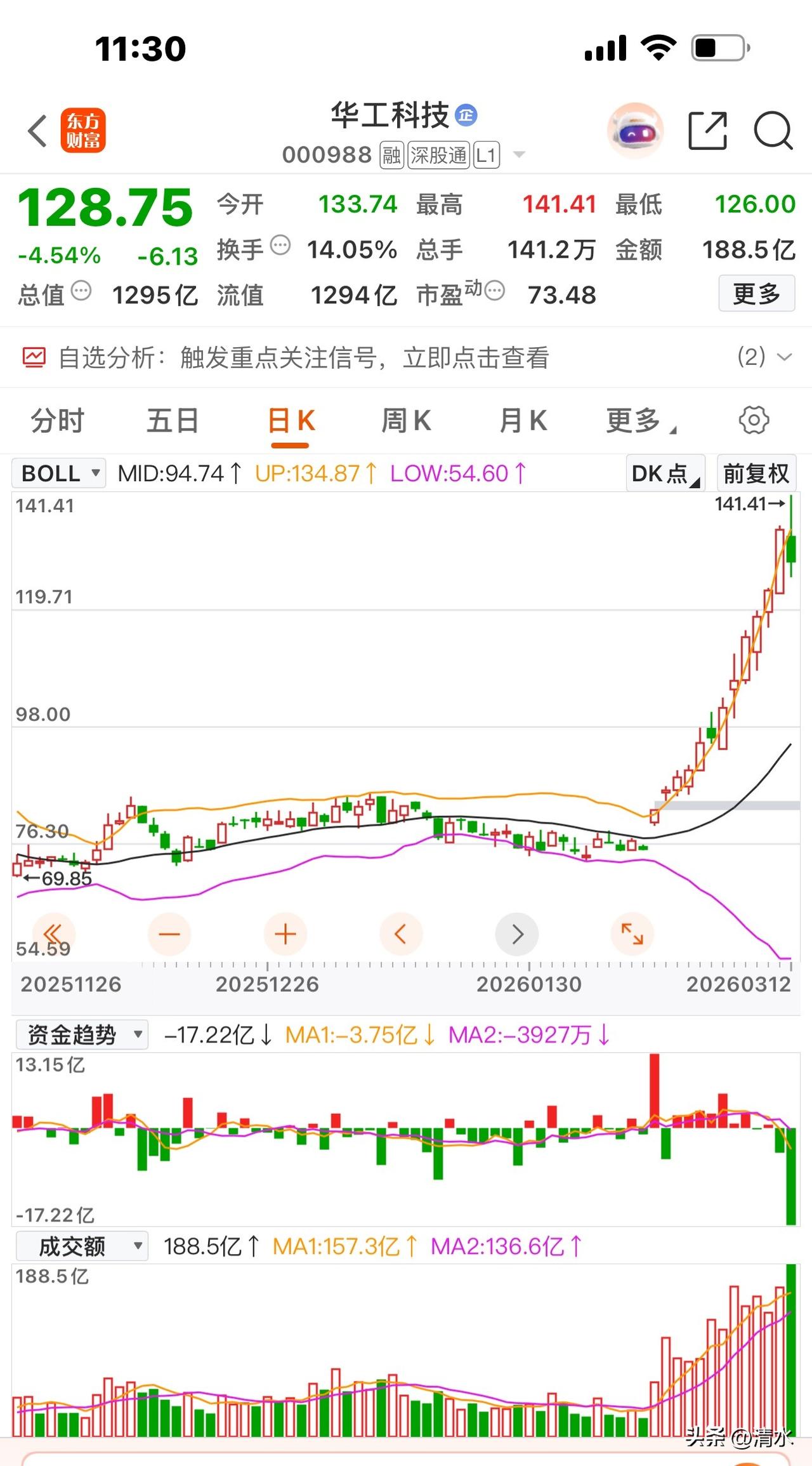
Task: Toggle 前复权 price adjustment mode
Action: [756, 472]
